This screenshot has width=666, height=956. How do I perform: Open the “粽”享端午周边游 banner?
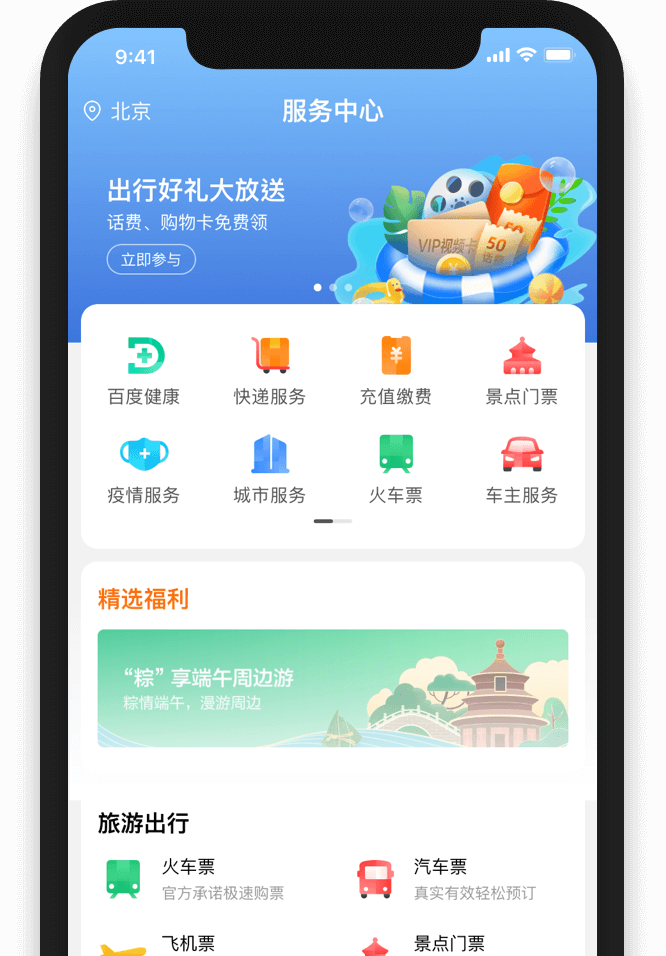tap(332, 688)
